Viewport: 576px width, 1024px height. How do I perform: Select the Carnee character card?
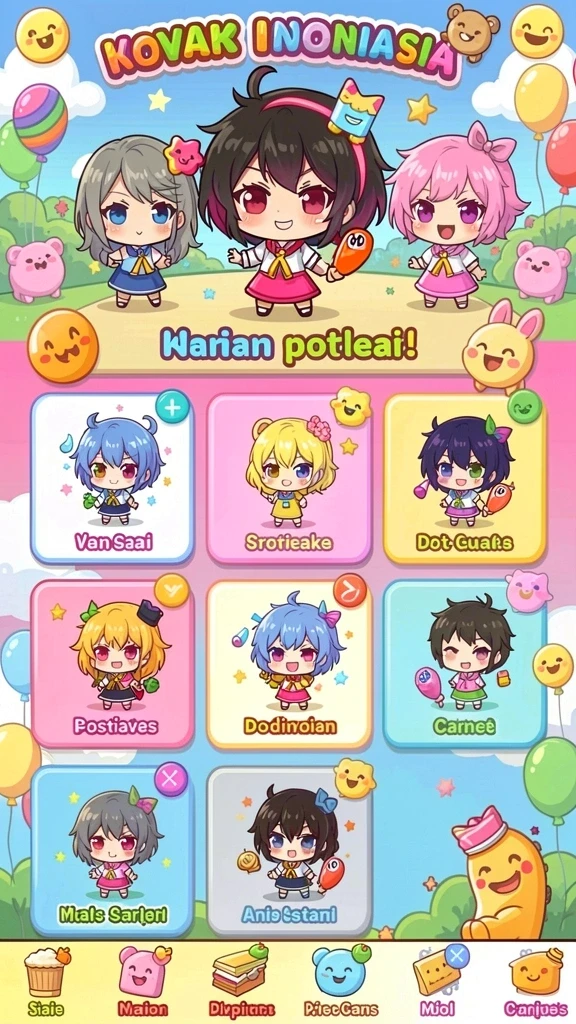tap(465, 664)
